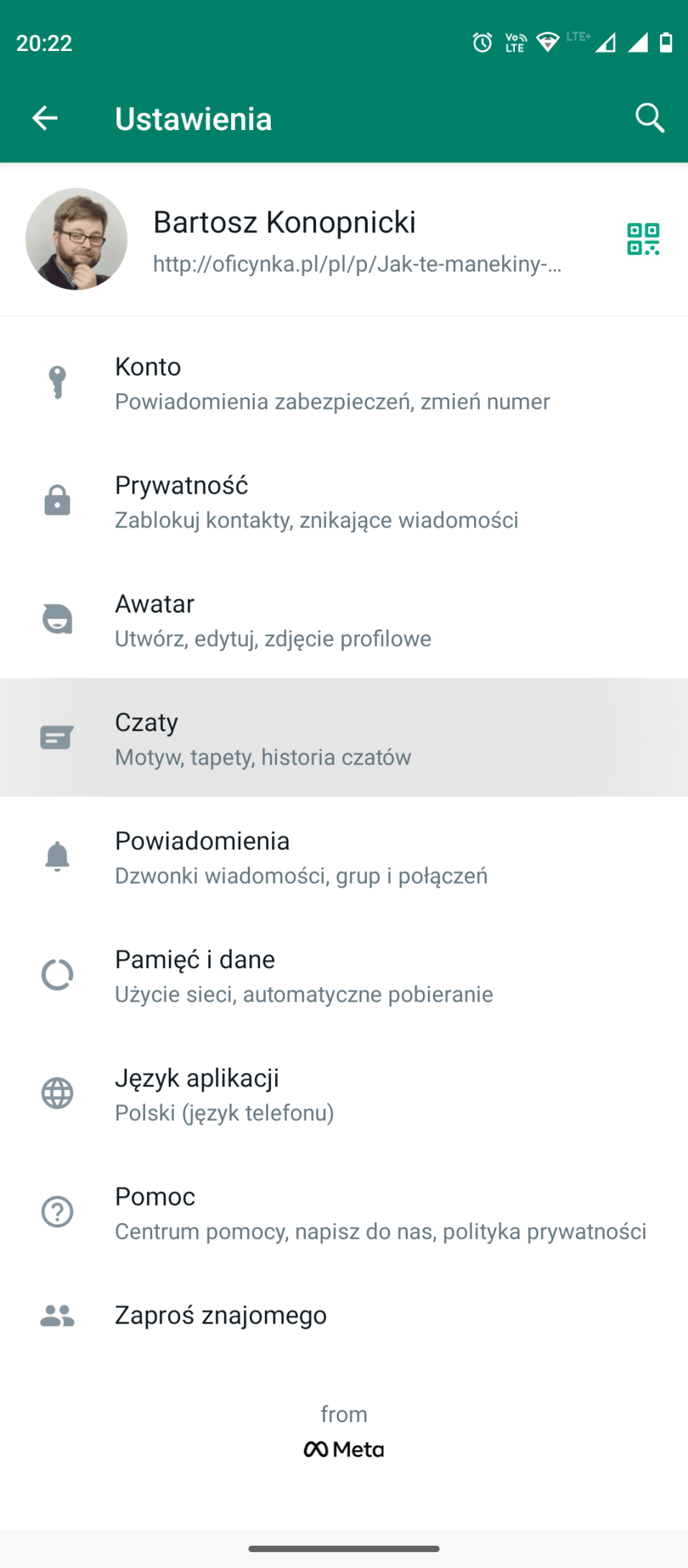Select the Ustawienia title in the header

tap(193, 118)
